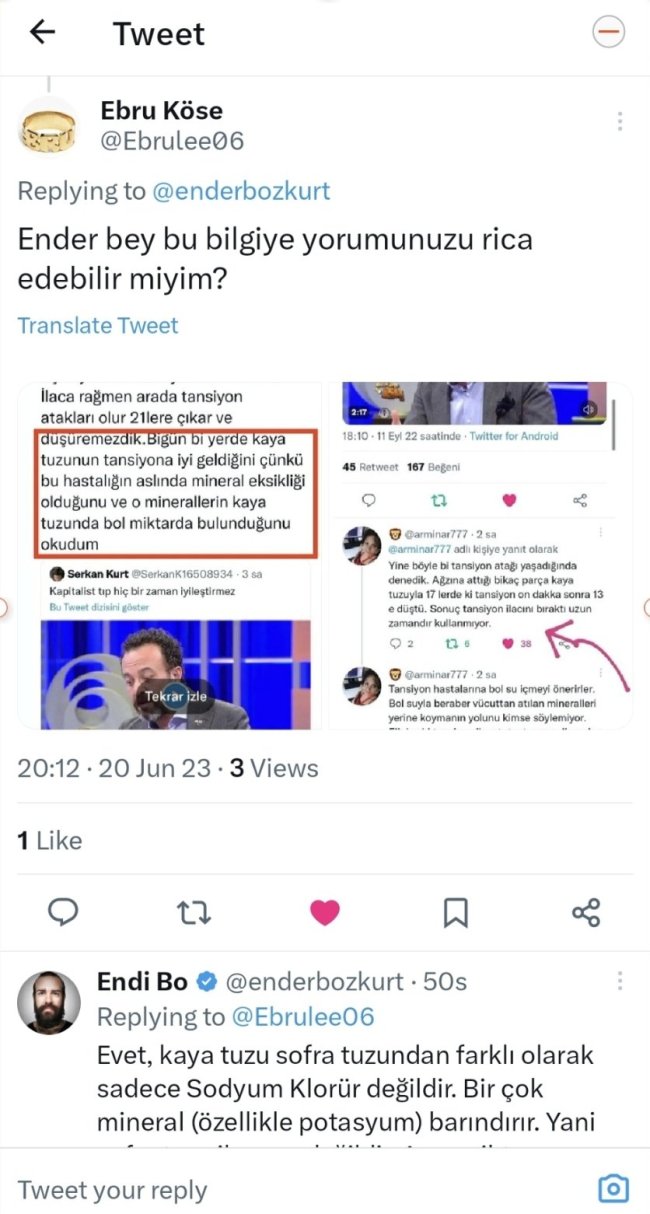Share Ebru Köse's tweet
The height and width of the screenshot is (1214, 650).
[x=586, y=911]
